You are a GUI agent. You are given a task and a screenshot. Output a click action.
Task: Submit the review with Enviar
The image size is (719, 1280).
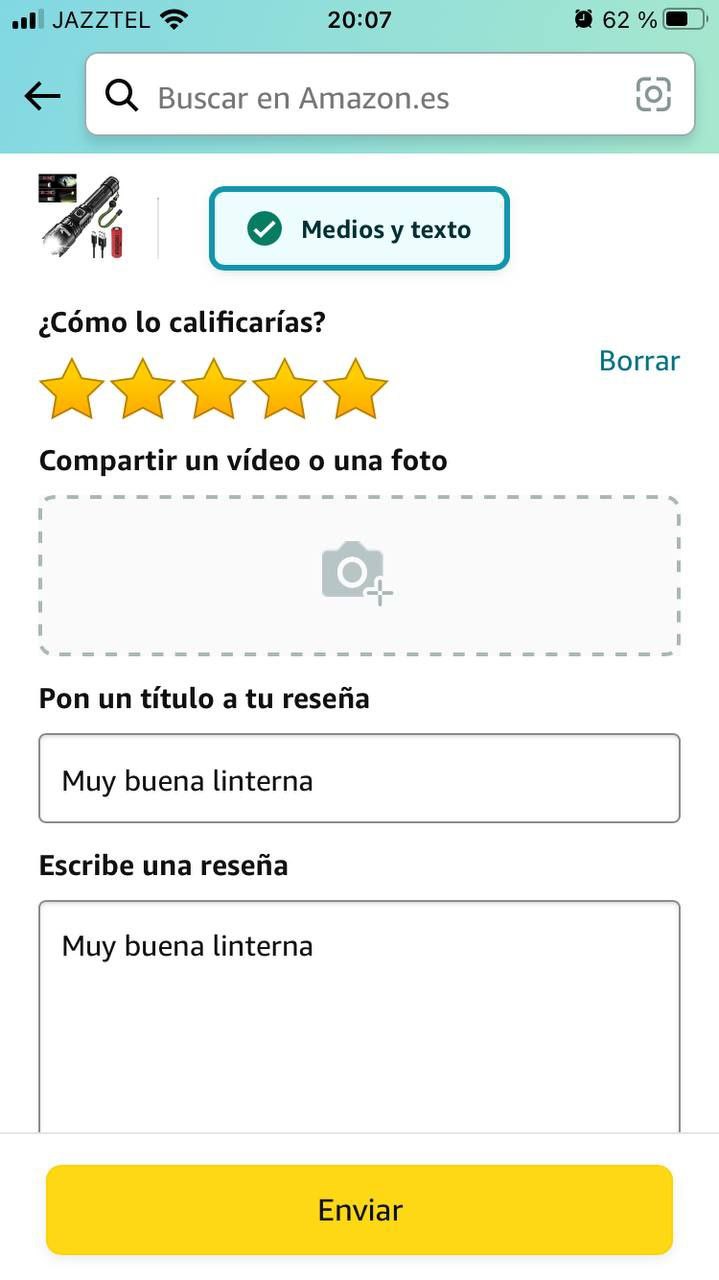pos(359,1210)
